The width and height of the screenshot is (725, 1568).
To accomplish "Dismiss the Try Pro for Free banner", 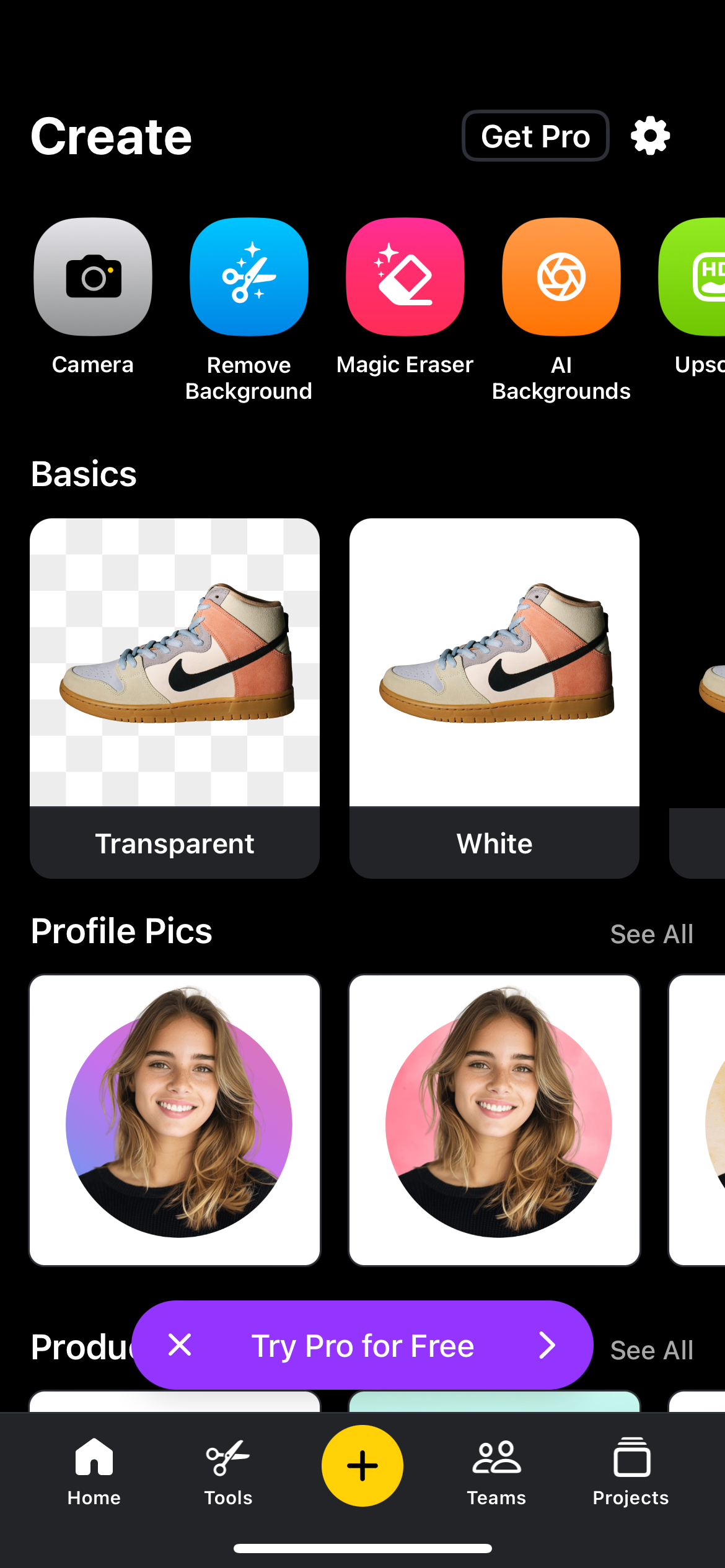I will (179, 1345).
